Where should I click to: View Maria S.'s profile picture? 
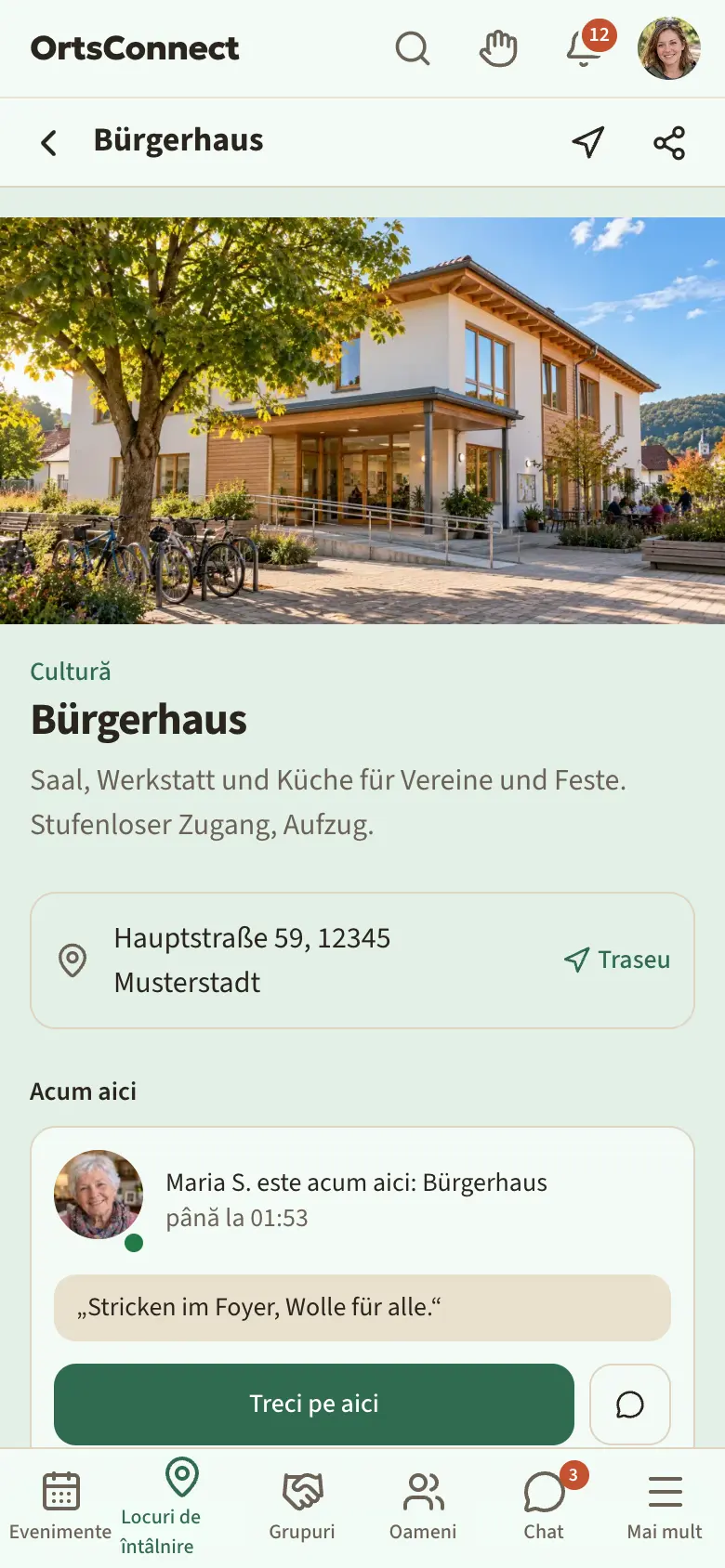tap(99, 1195)
